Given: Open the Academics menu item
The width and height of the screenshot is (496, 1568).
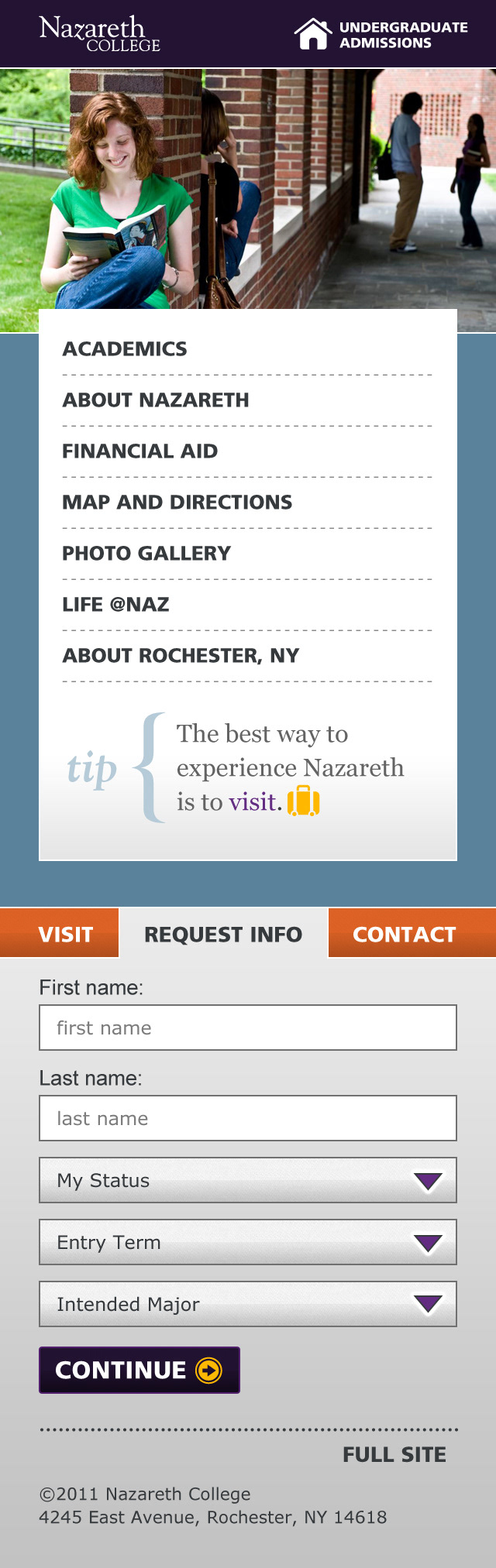Looking at the screenshot, I should coord(125,349).
